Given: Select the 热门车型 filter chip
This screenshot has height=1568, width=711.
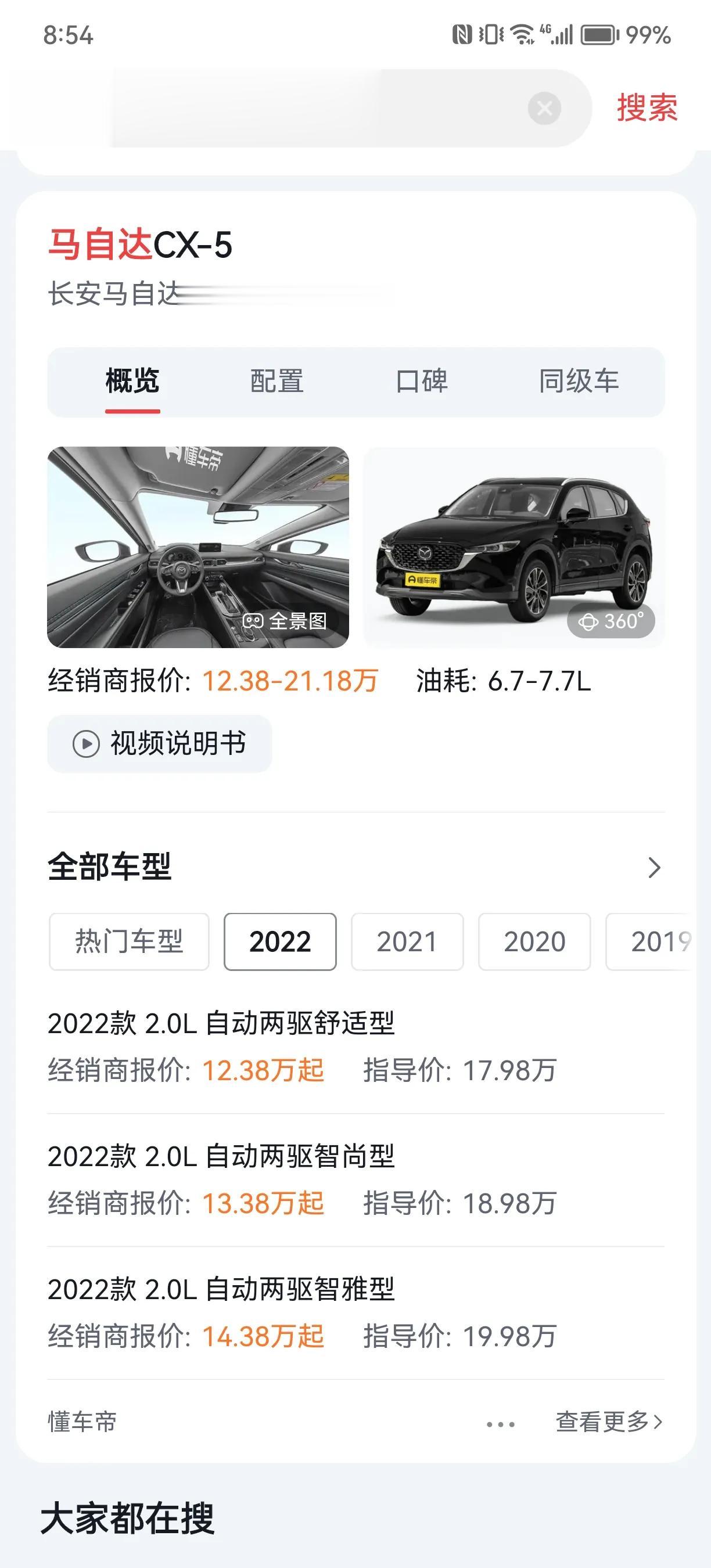Looking at the screenshot, I should click(129, 941).
